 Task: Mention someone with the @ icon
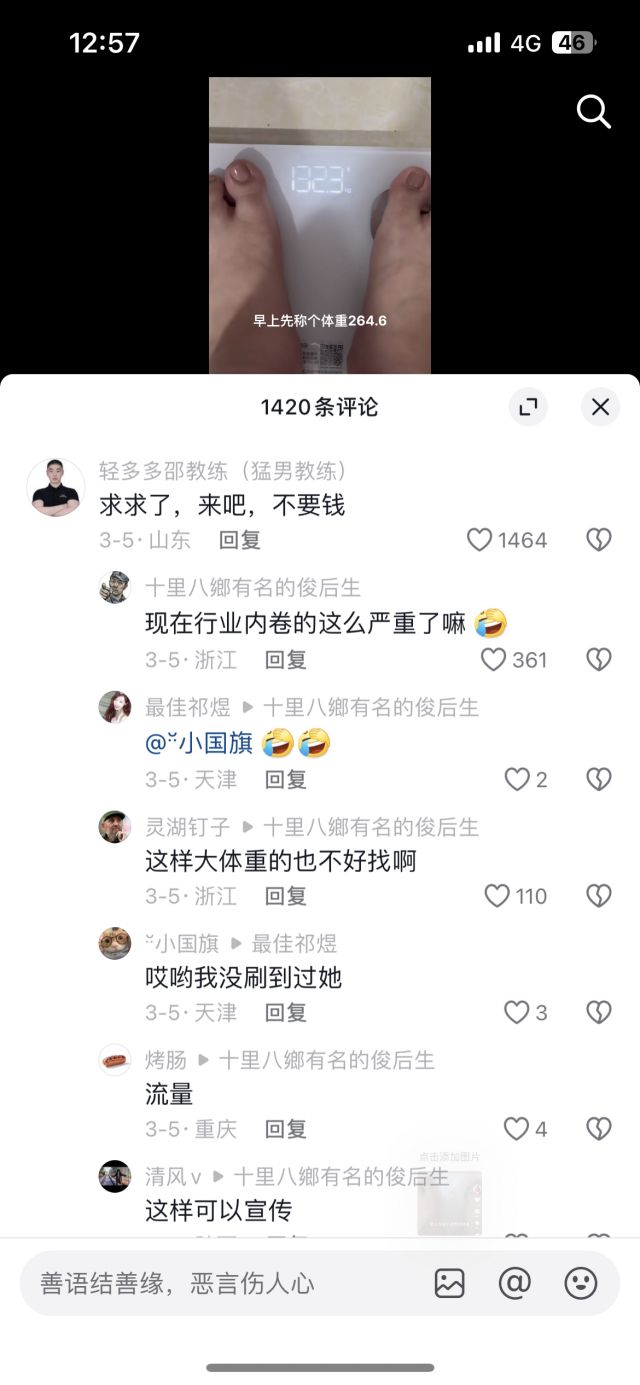[514, 1283]
